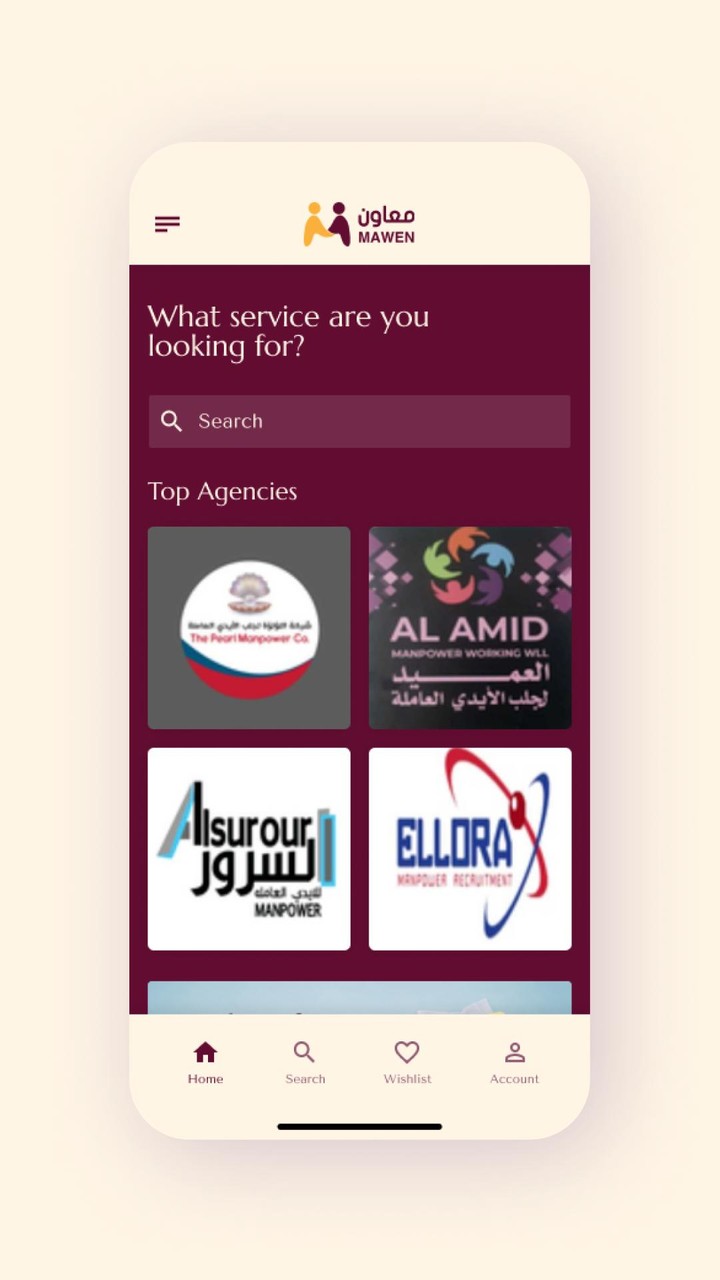
Task: Tap the magnifier icon inside the search bar
Action: pyautogui.click(x=171, y=421)
